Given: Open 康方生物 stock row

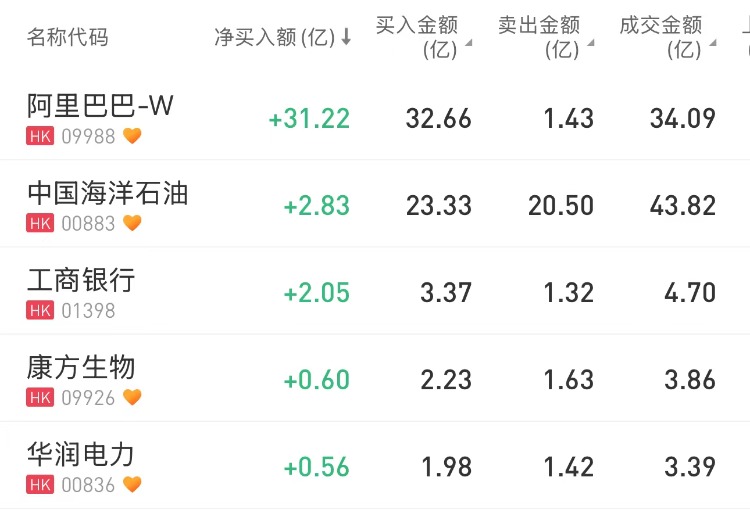Looking at the screenshot, I should [x=81, y=367].
